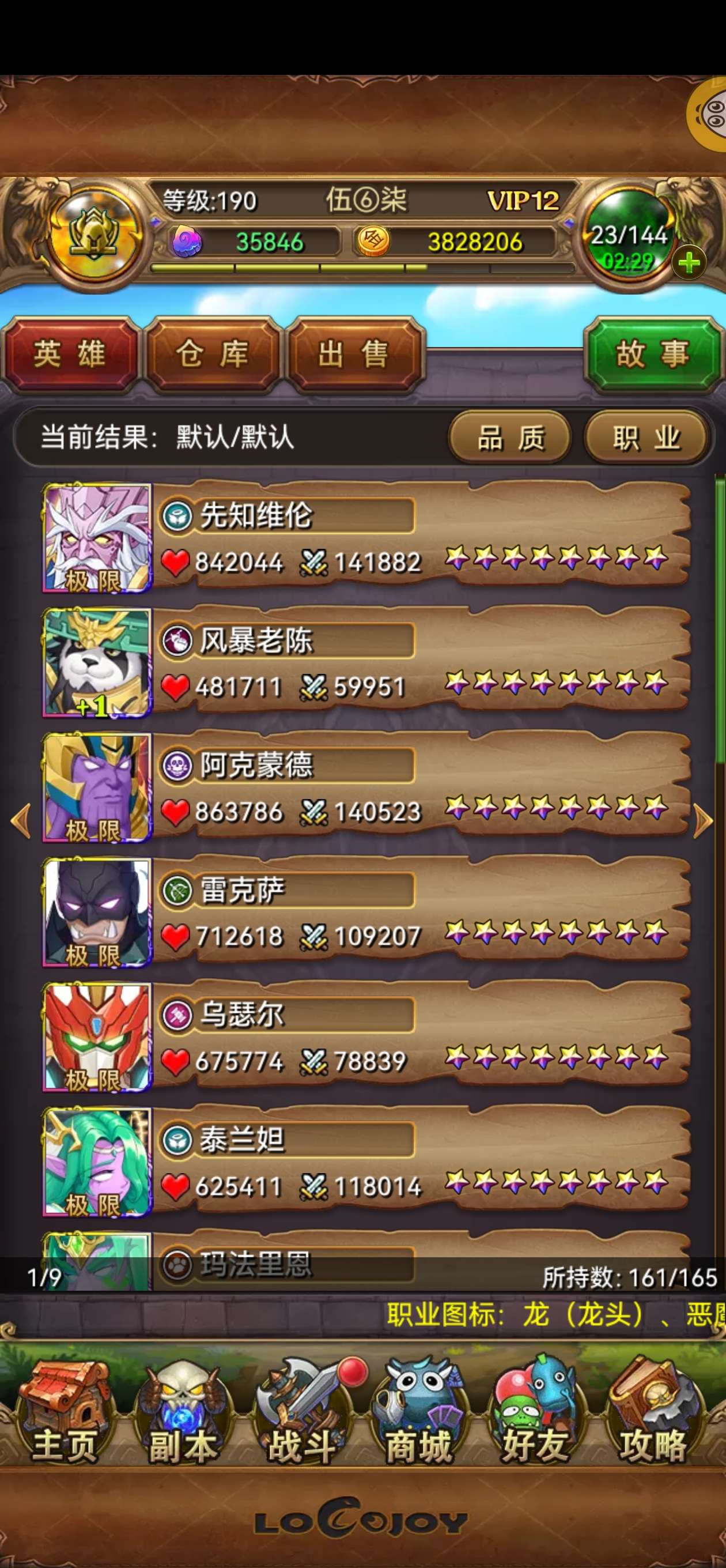Go to next hero page arrow
Viewport: 726px width, 1568px height.
click(x=703, y=821)
